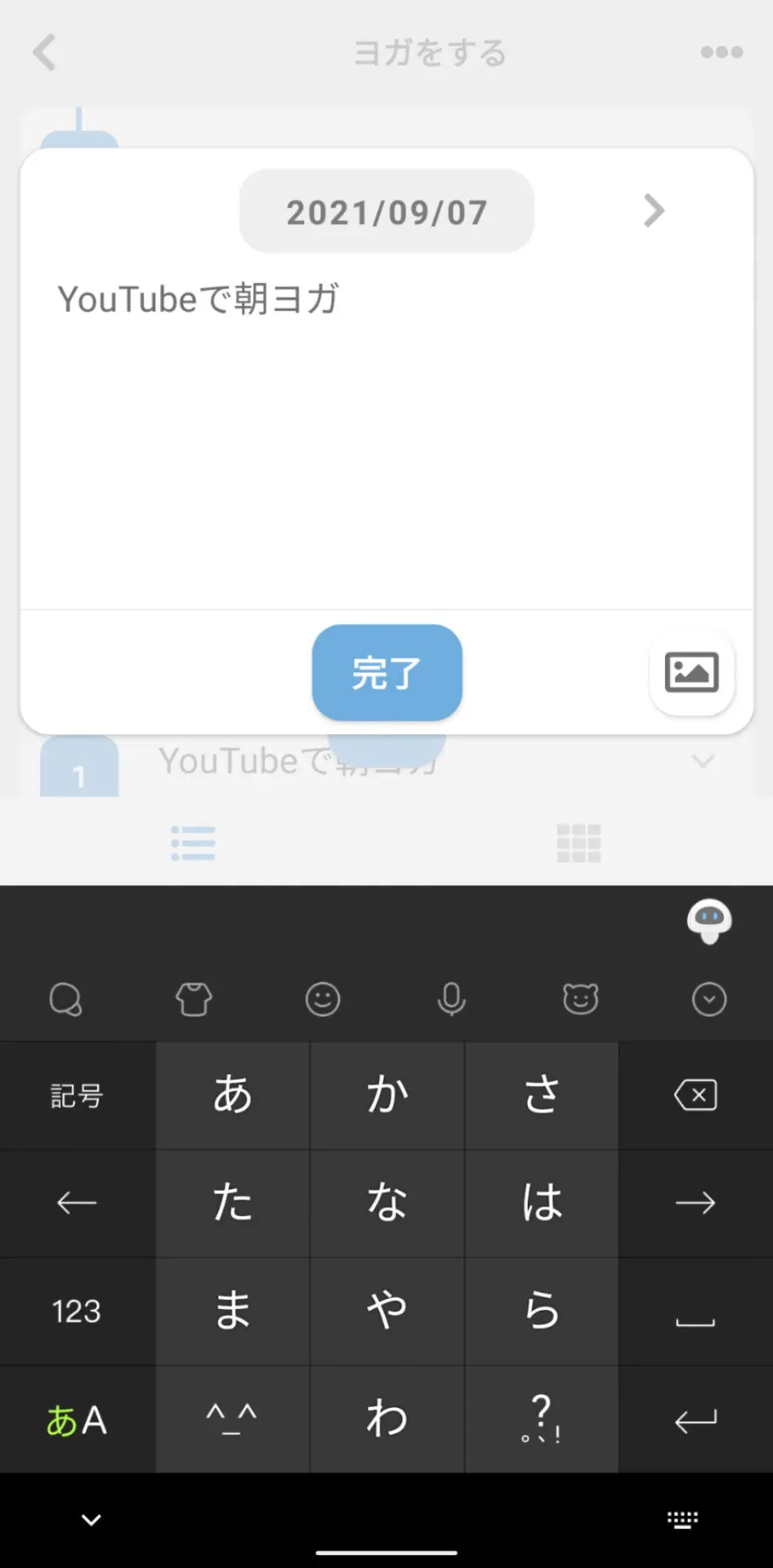Go to the next date with the chevron
The width and height of the screenshot is (773, 1568).
[653, 211]
